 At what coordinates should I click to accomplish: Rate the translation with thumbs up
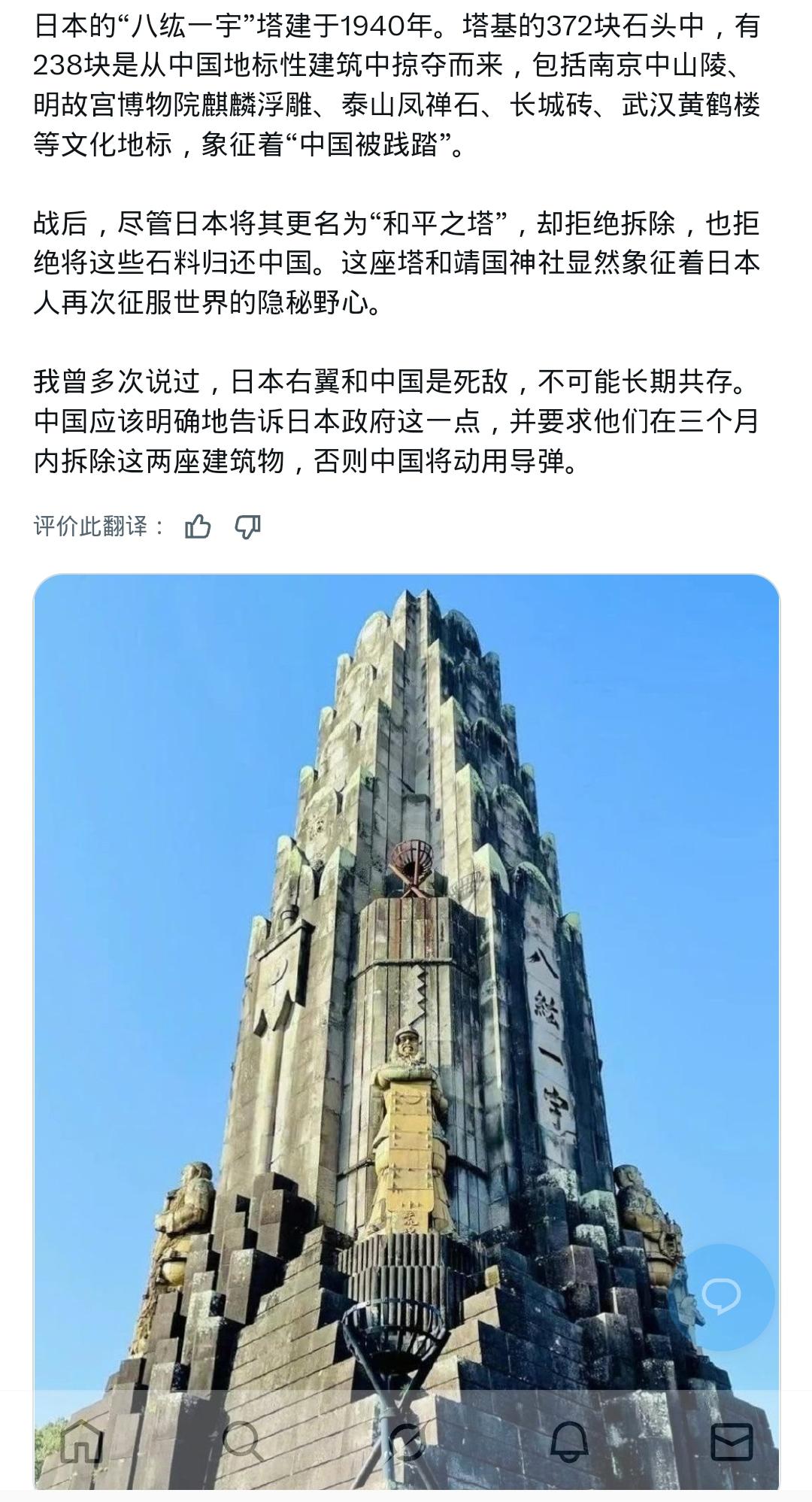pos(198,526)
